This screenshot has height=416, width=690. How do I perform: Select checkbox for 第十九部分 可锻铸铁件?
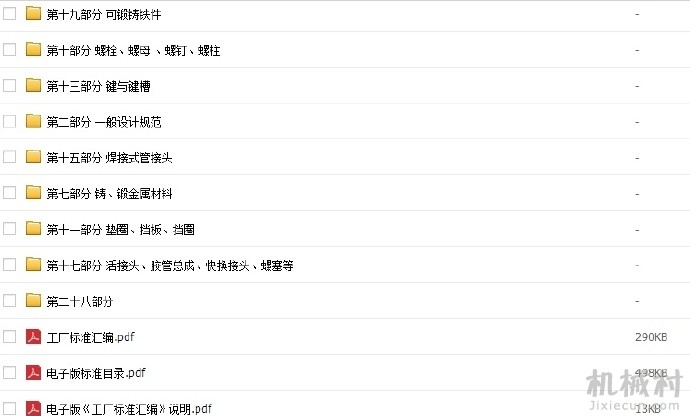pos(10,14)
